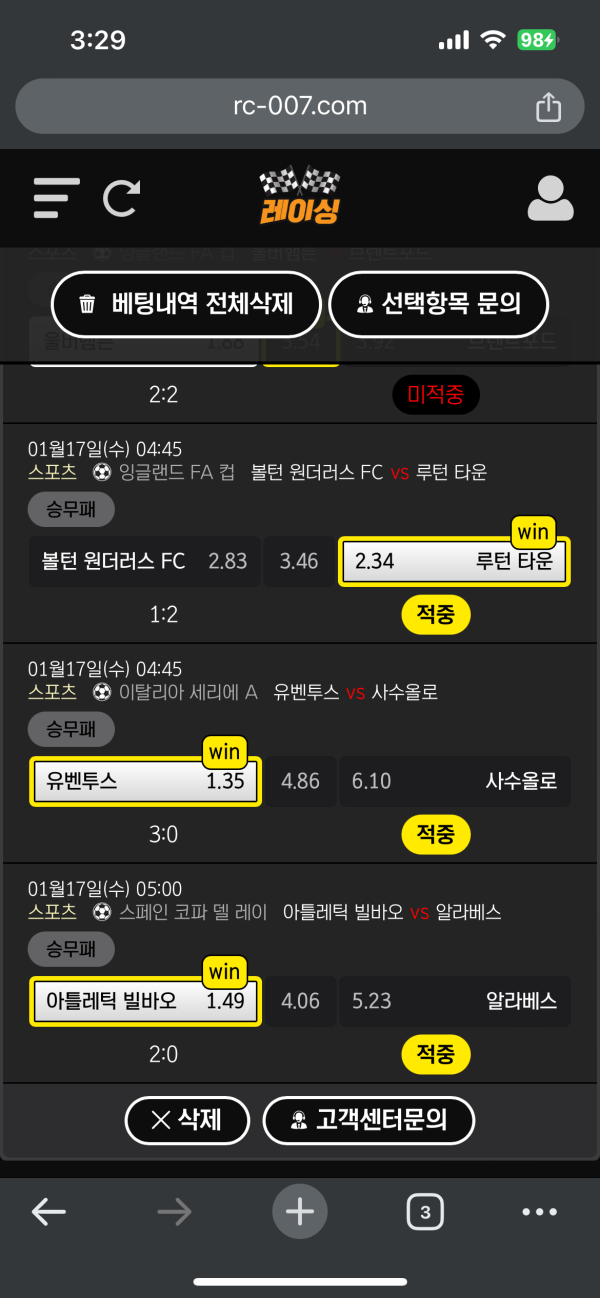Select 아틀레틱 빌바오 1.49 odds
600x1298 pixels.
click(x=145, y=1001)
